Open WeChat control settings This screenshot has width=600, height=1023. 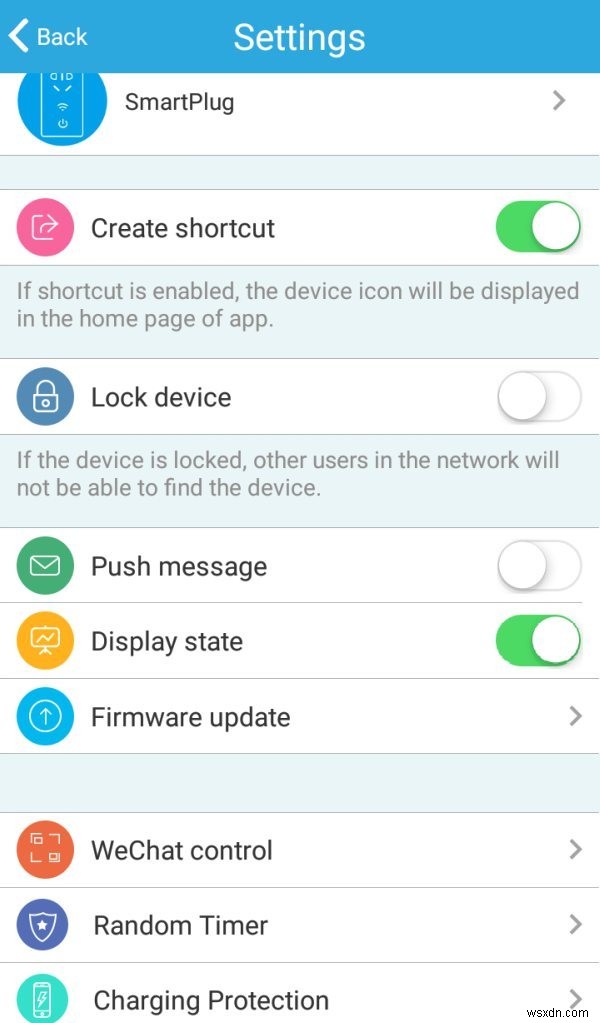pyautogui.click(x=300, y=850)
